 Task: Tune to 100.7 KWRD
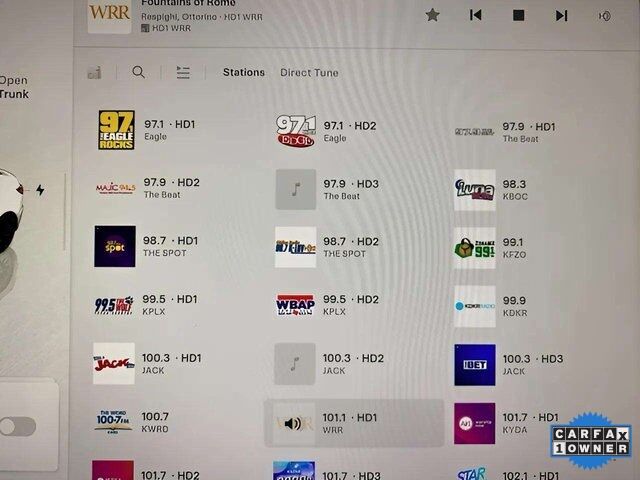[145, 422]
